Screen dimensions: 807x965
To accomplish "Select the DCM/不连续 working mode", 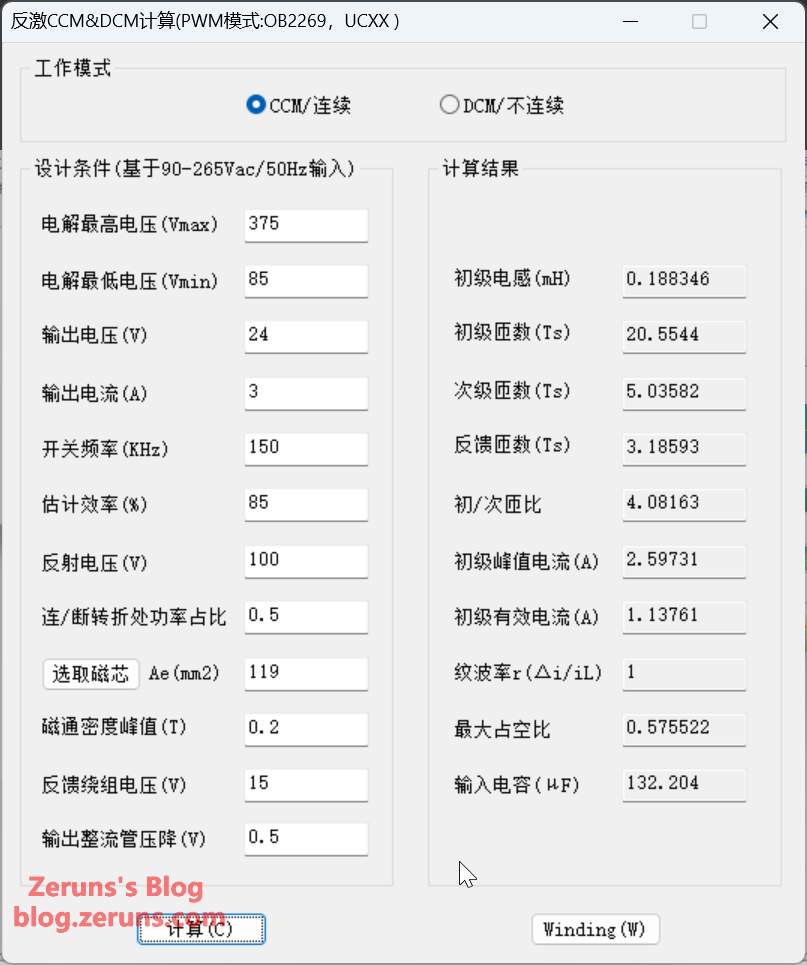I will pyautogui.click(x=450, y=105).
